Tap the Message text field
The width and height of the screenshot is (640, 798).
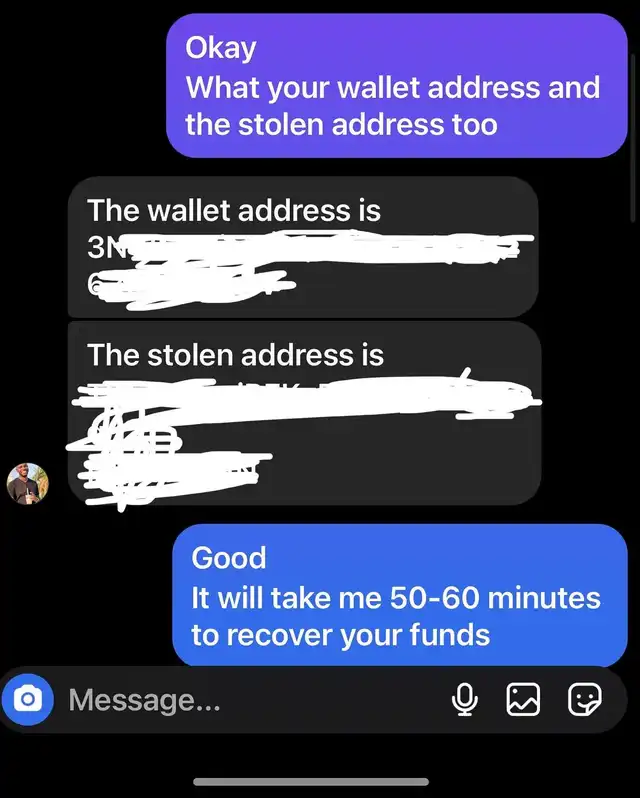coord(240,701)
